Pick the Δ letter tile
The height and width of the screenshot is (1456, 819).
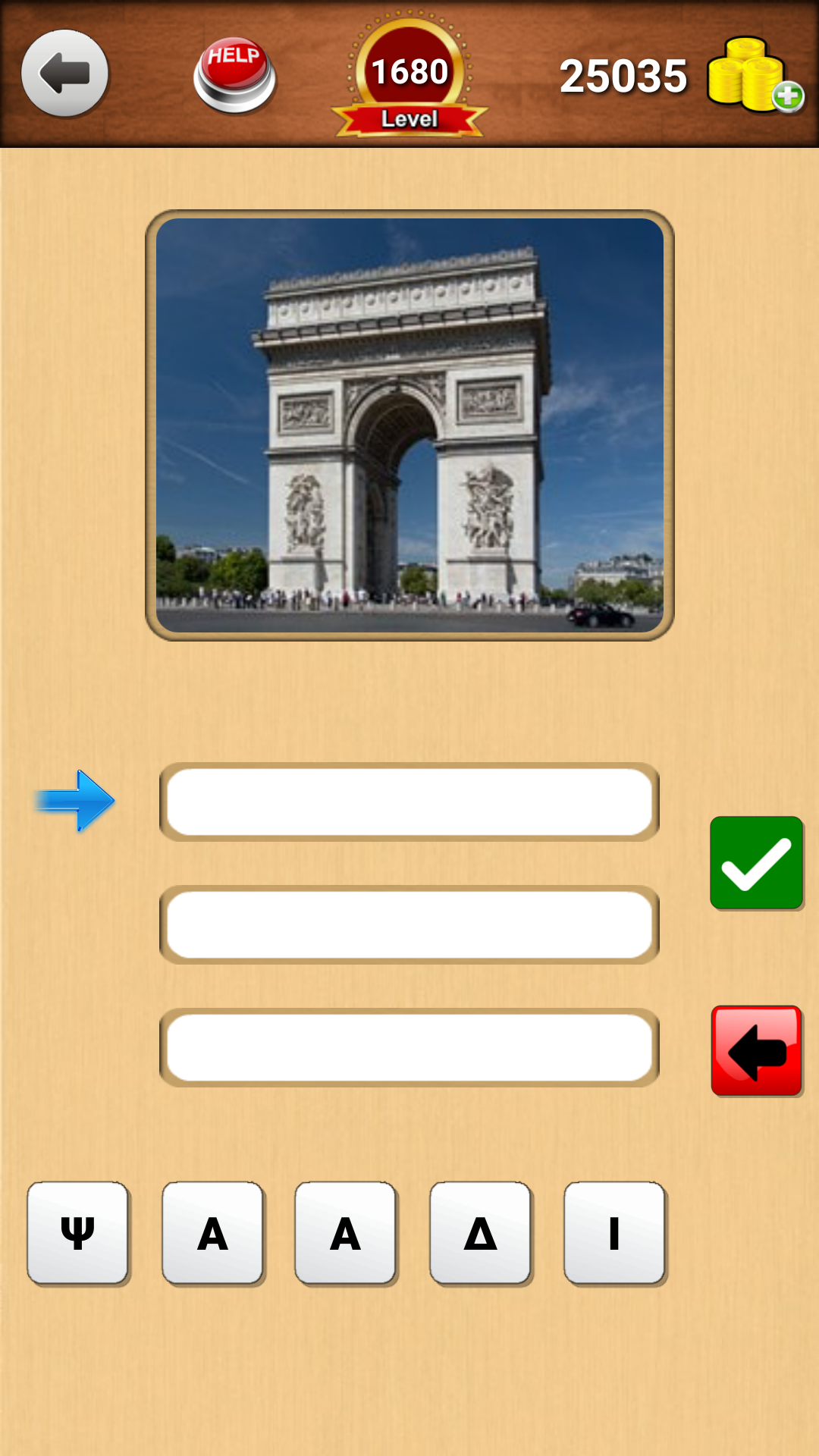coord(481,1233)
